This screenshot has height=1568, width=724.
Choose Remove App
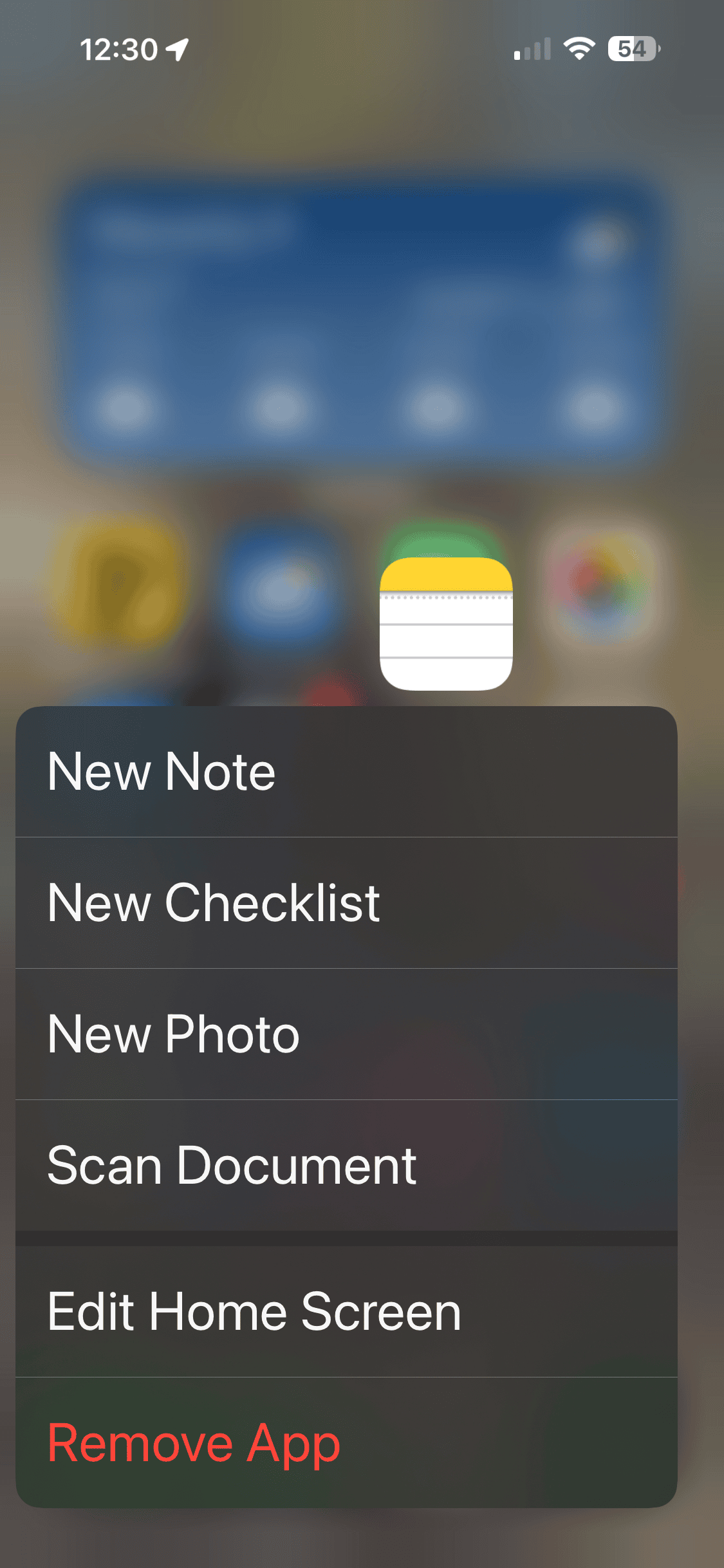tap(346, 1443)
